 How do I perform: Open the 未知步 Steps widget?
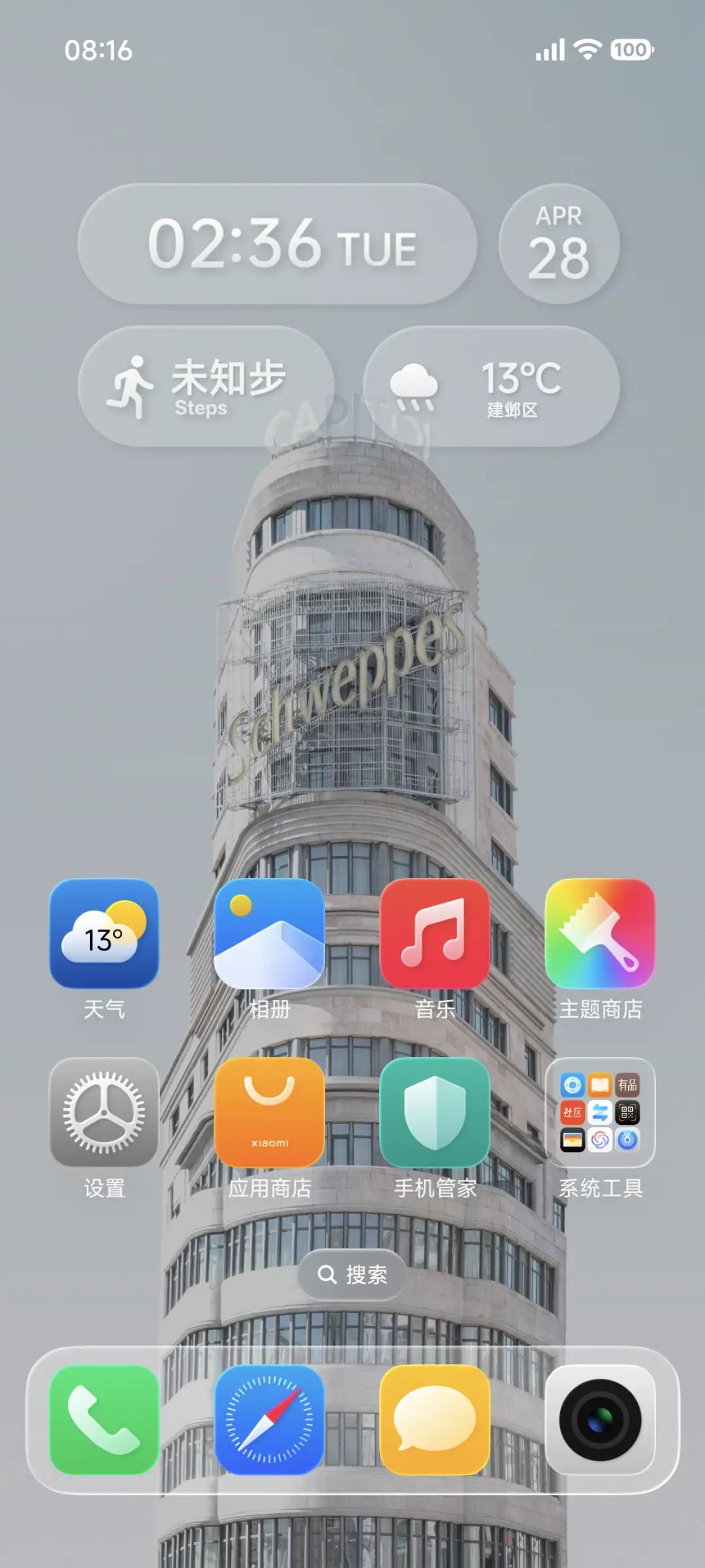click(x=206, y=386)
